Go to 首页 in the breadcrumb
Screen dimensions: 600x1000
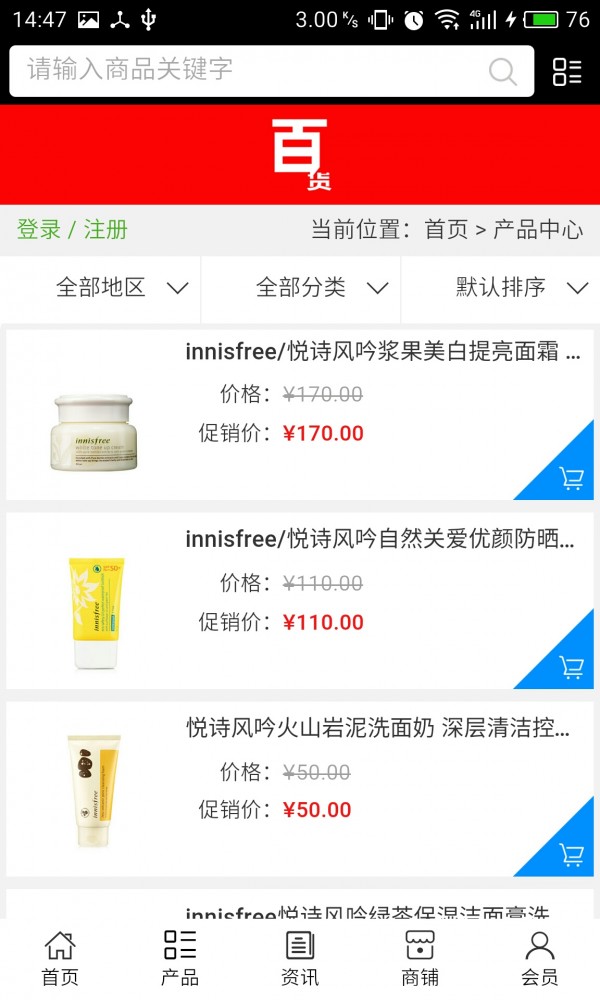(x=446, y=229)
